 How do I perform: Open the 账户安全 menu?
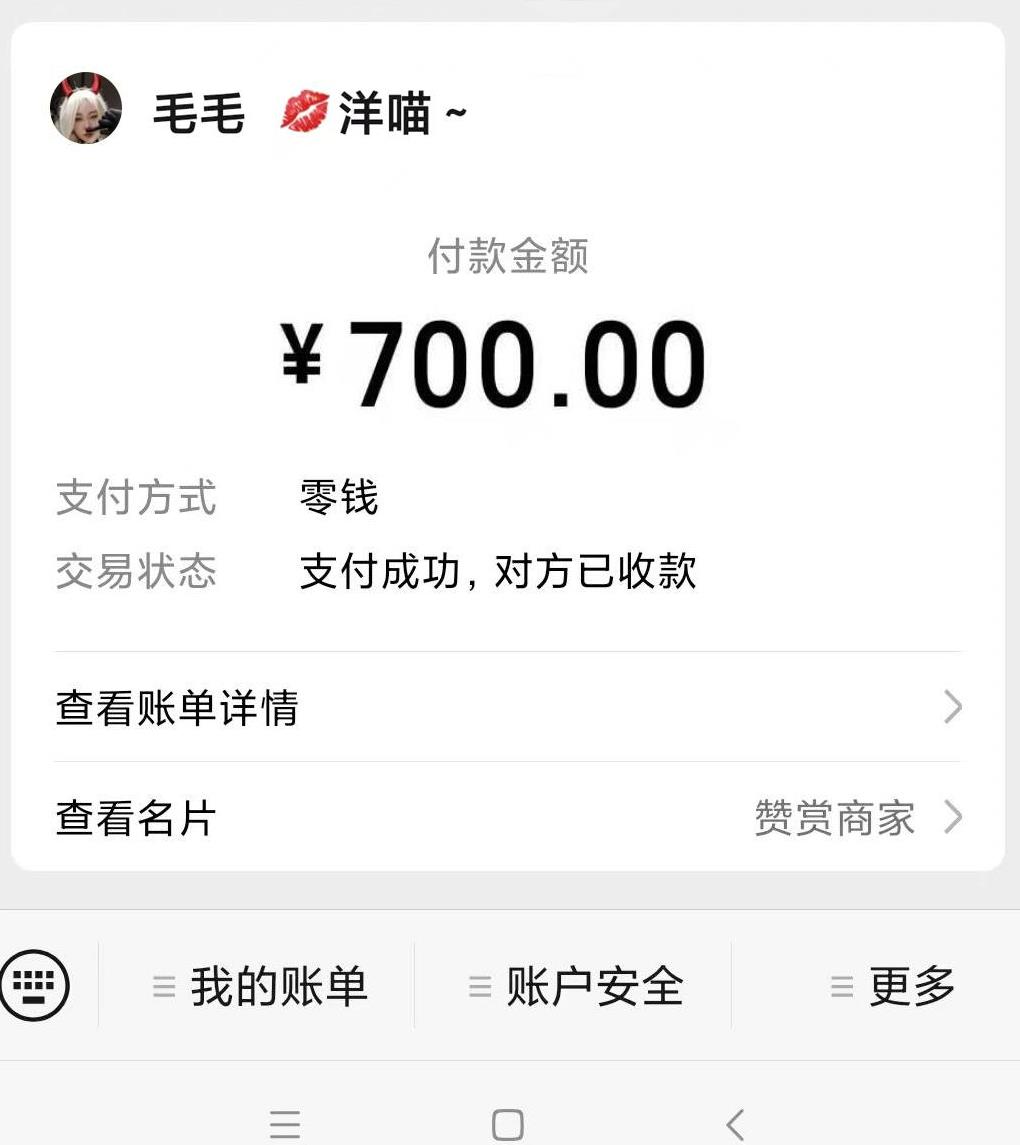tap(575, 986)
